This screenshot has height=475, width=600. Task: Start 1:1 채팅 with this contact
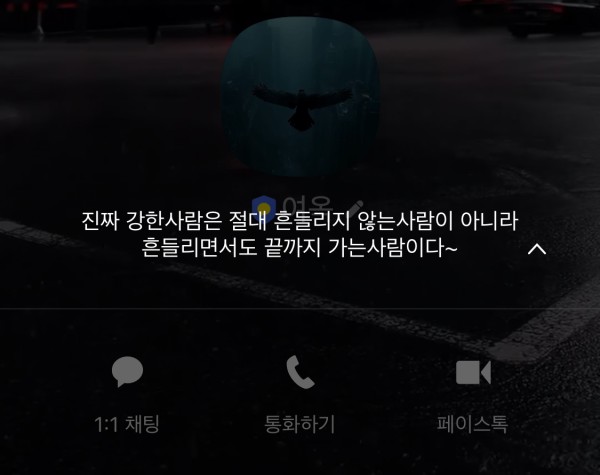(x=127, y=393)
